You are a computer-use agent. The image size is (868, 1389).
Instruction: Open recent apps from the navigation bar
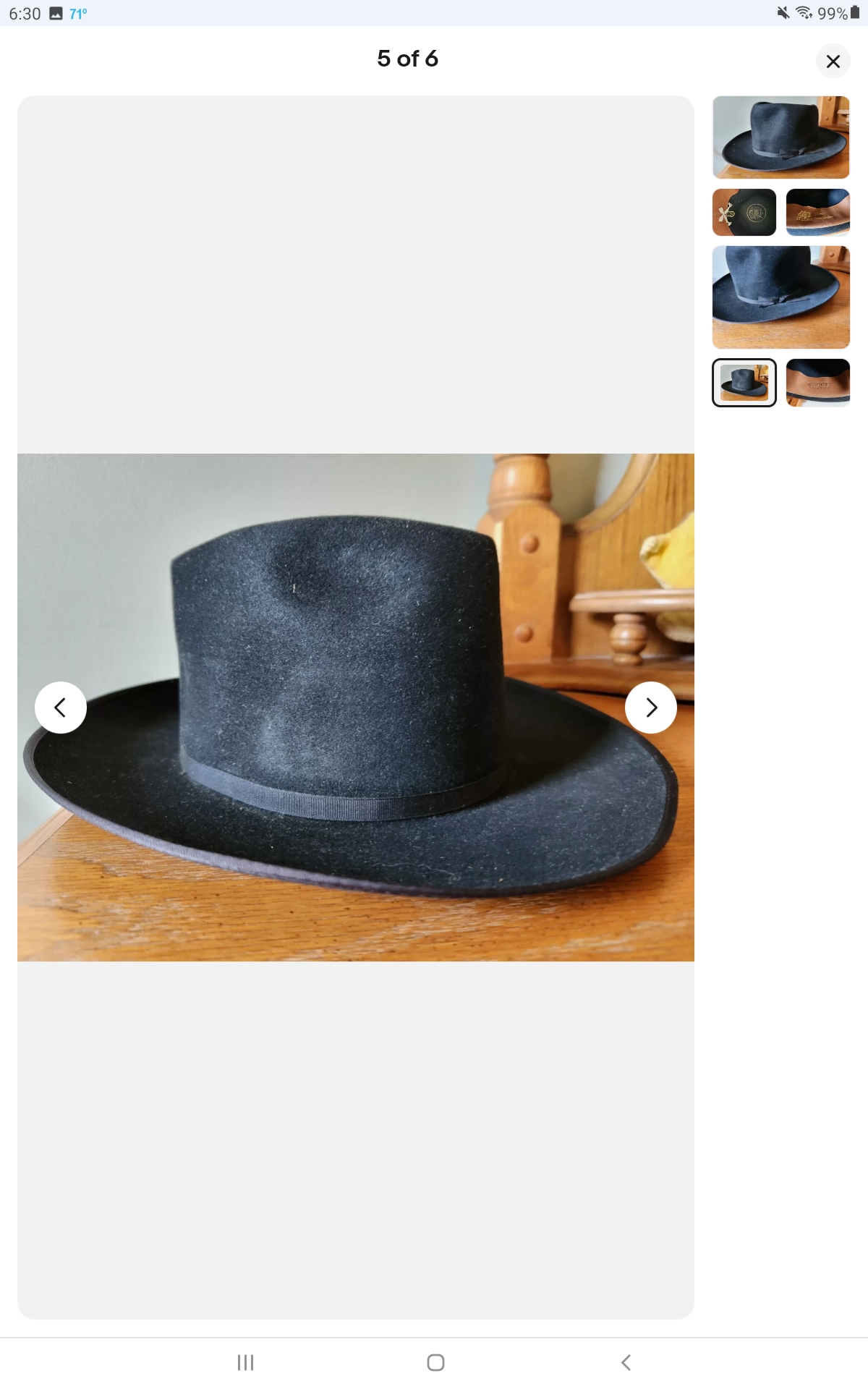click(x=245, y=1363)
